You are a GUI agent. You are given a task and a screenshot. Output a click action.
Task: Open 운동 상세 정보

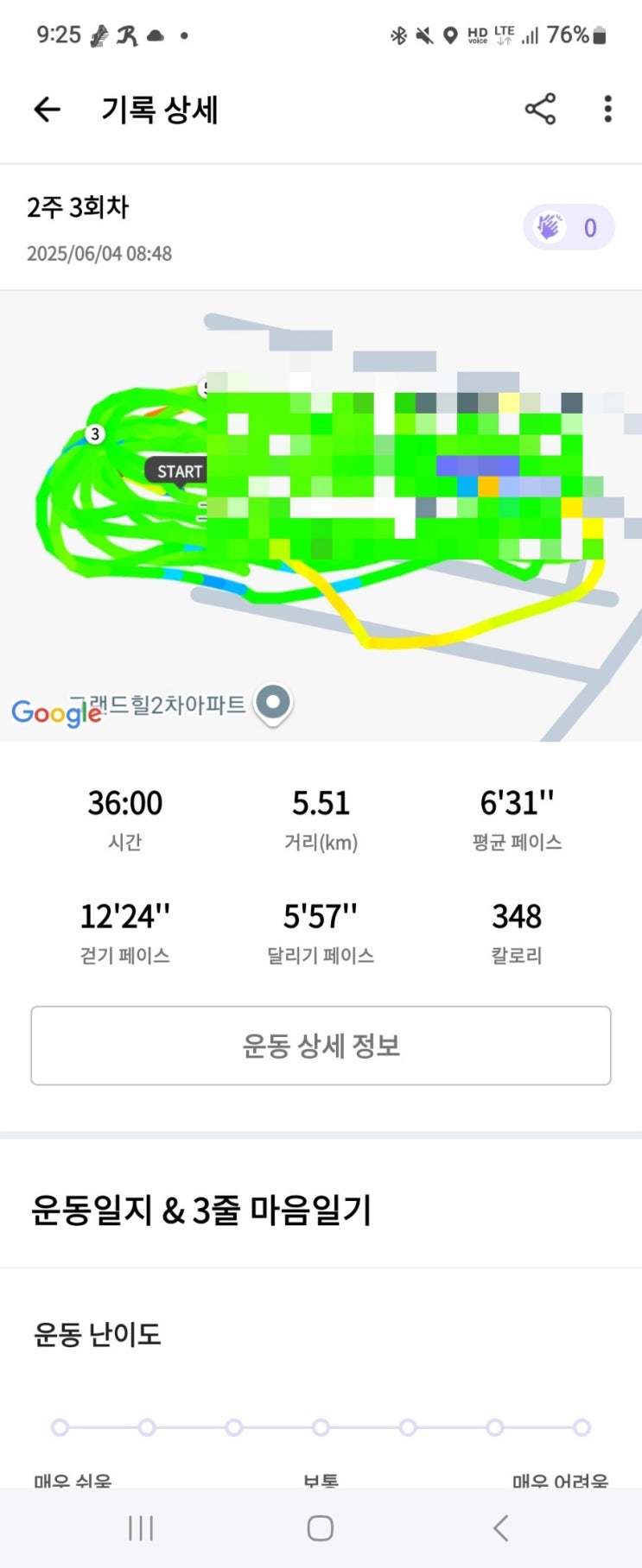click(321, 1046)
